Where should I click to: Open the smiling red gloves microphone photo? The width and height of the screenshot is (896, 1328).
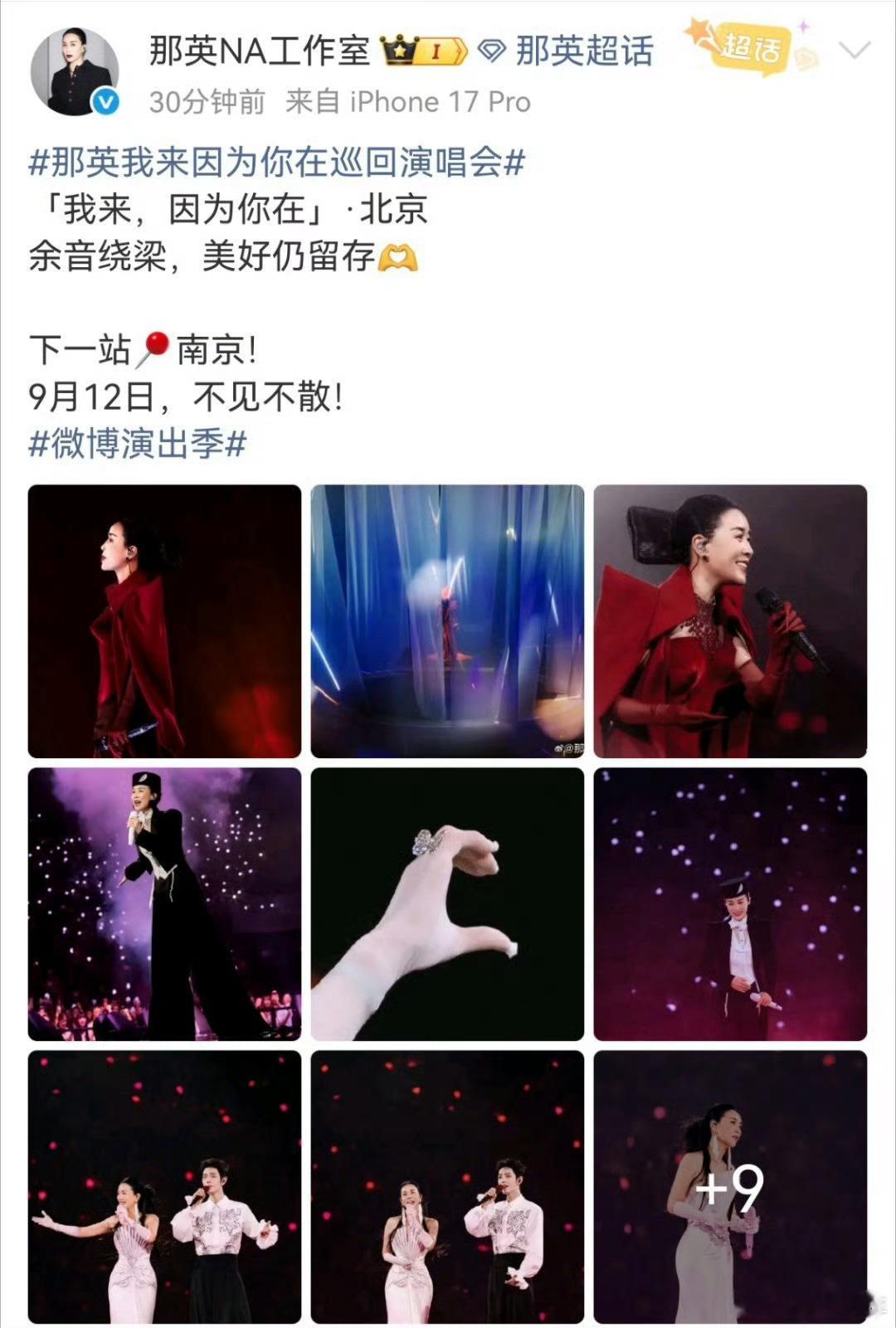[x=730, y=621]
